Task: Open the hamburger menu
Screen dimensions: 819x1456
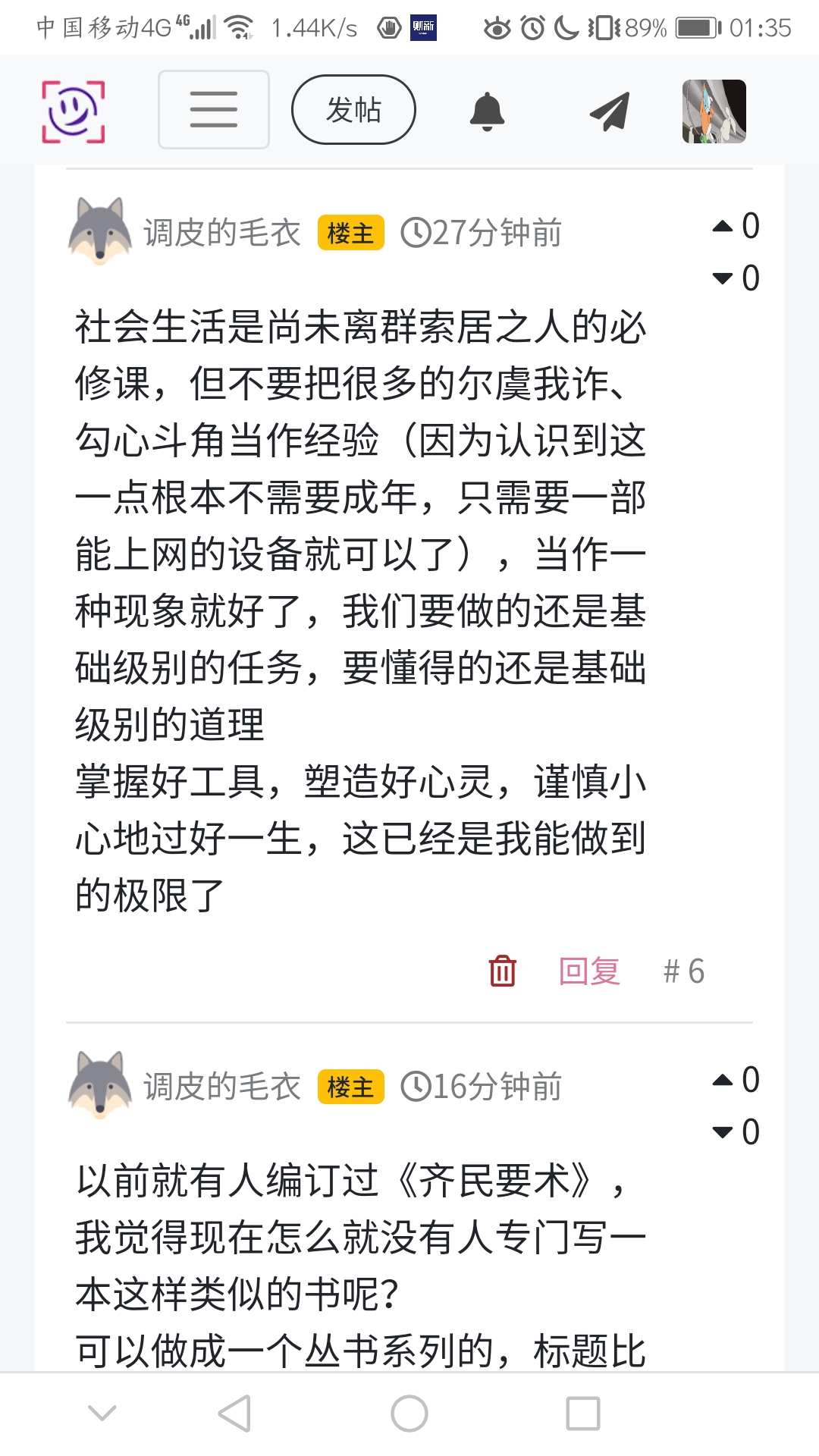Action: [x=213, y=110]
